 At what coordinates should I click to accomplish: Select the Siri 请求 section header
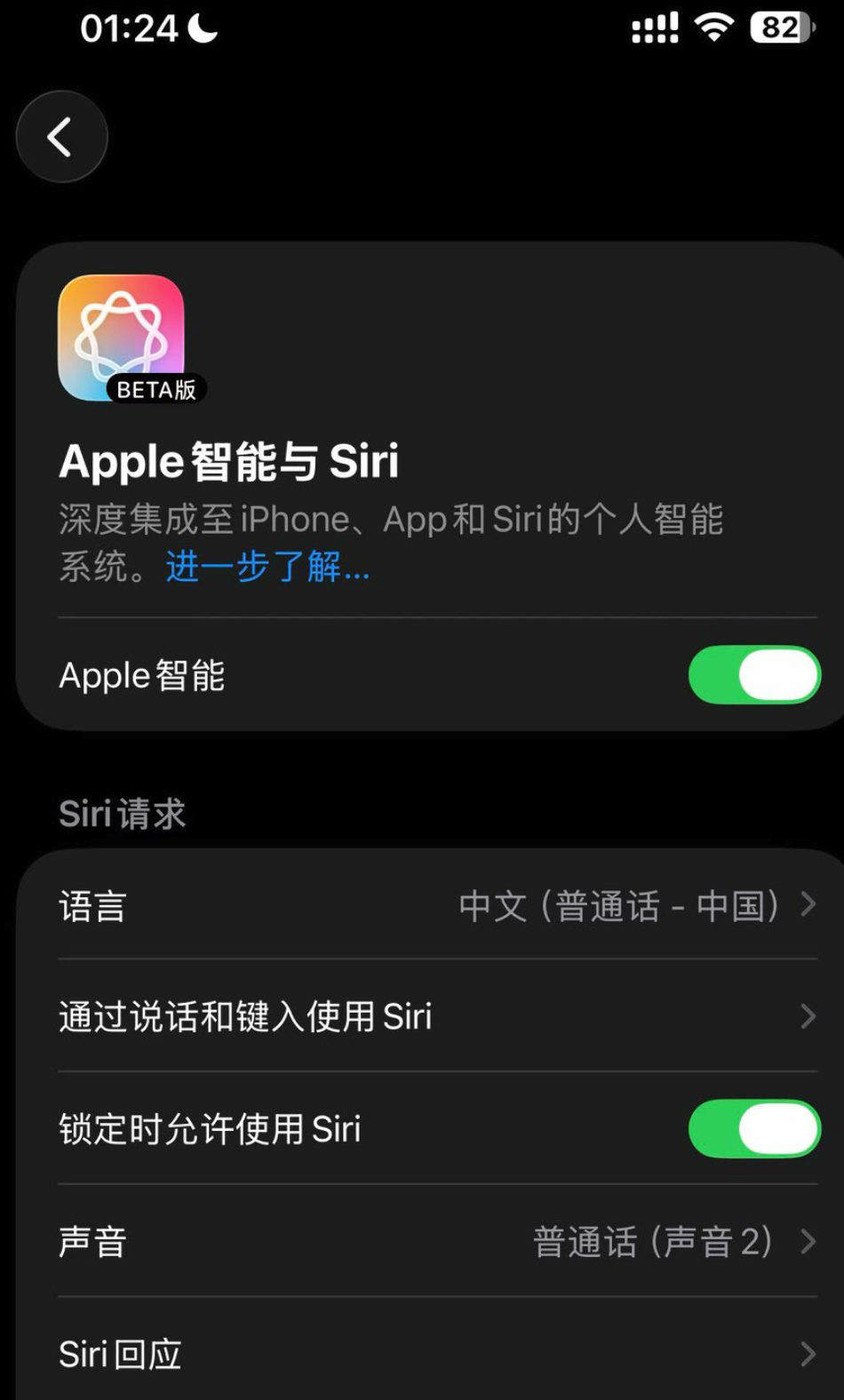pos(121,811)
